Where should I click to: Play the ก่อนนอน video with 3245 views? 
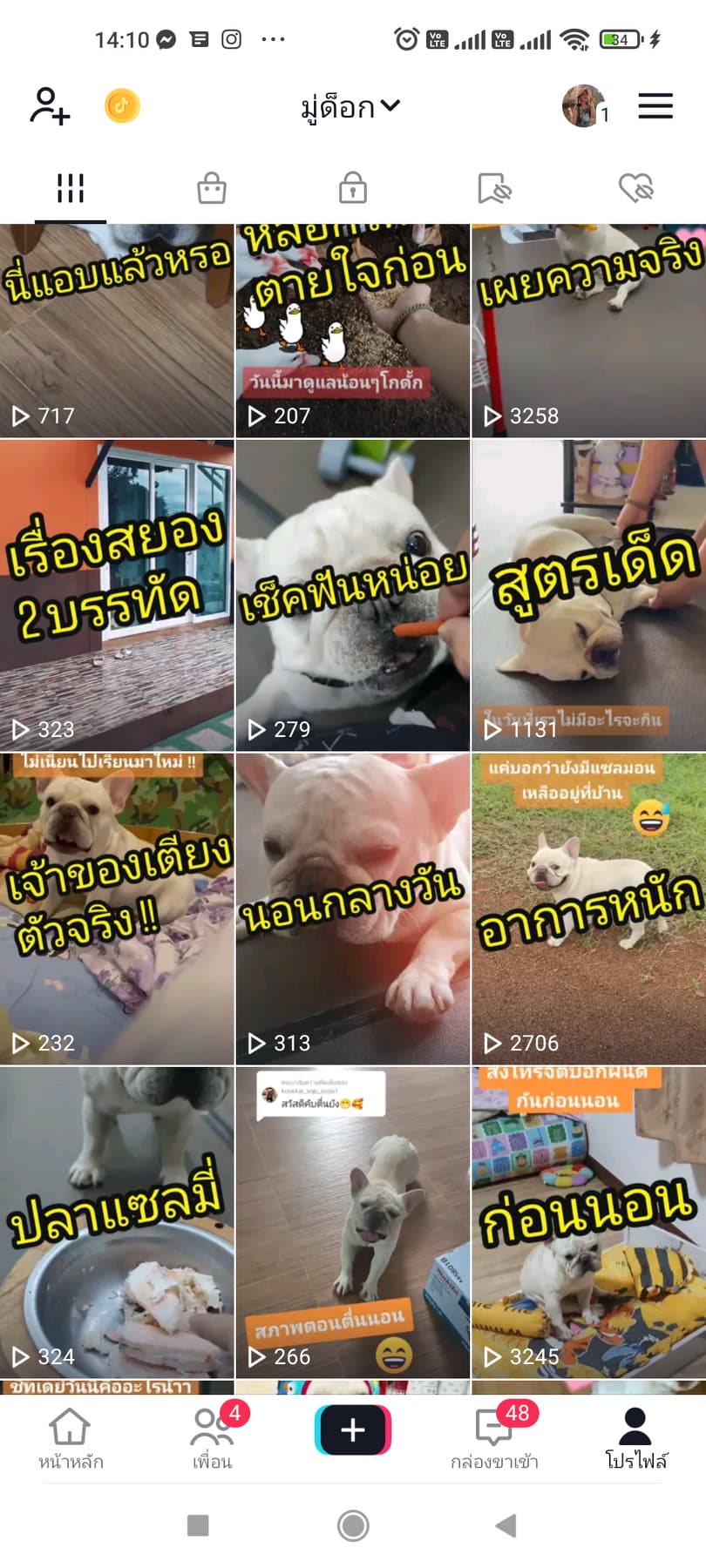588,1222
